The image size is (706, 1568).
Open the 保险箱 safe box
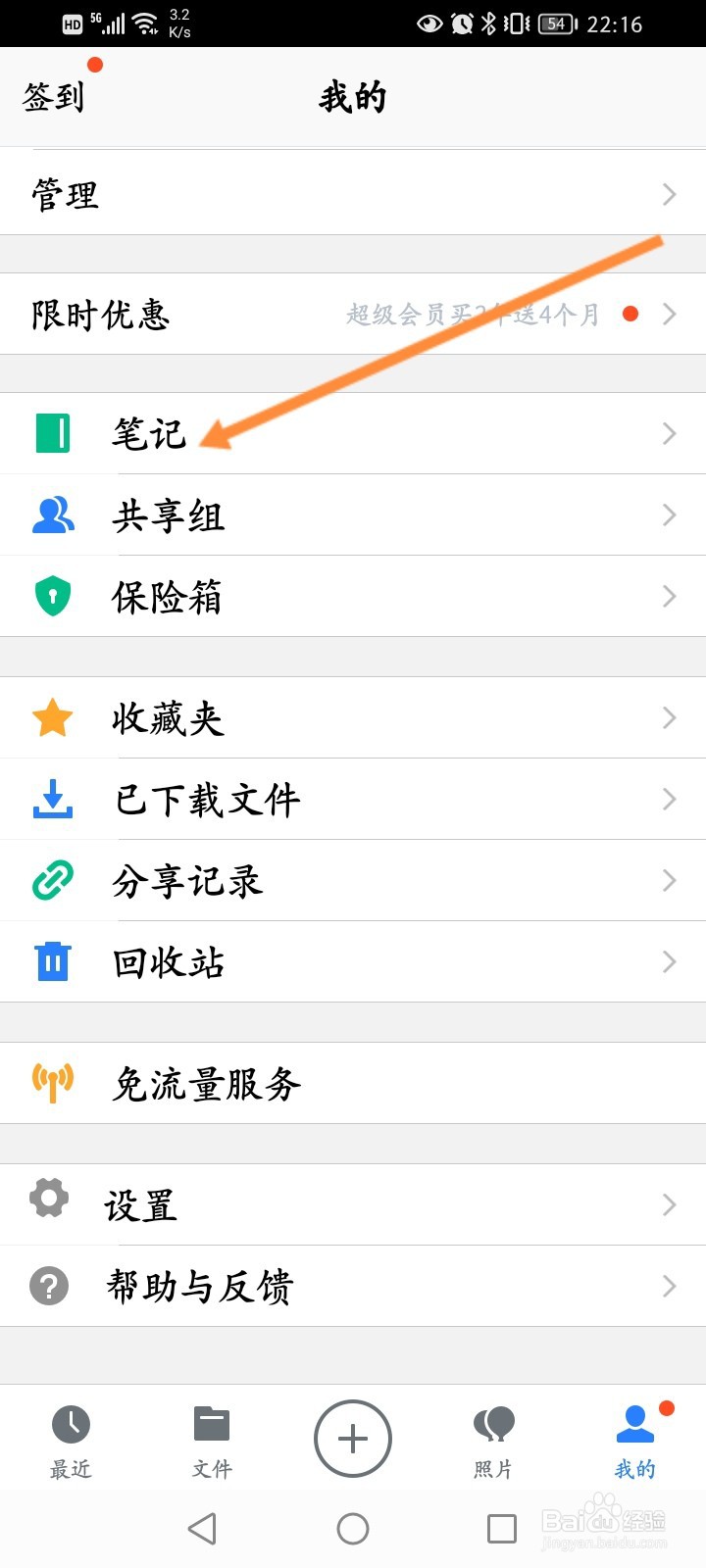click(x=353, y=596)
